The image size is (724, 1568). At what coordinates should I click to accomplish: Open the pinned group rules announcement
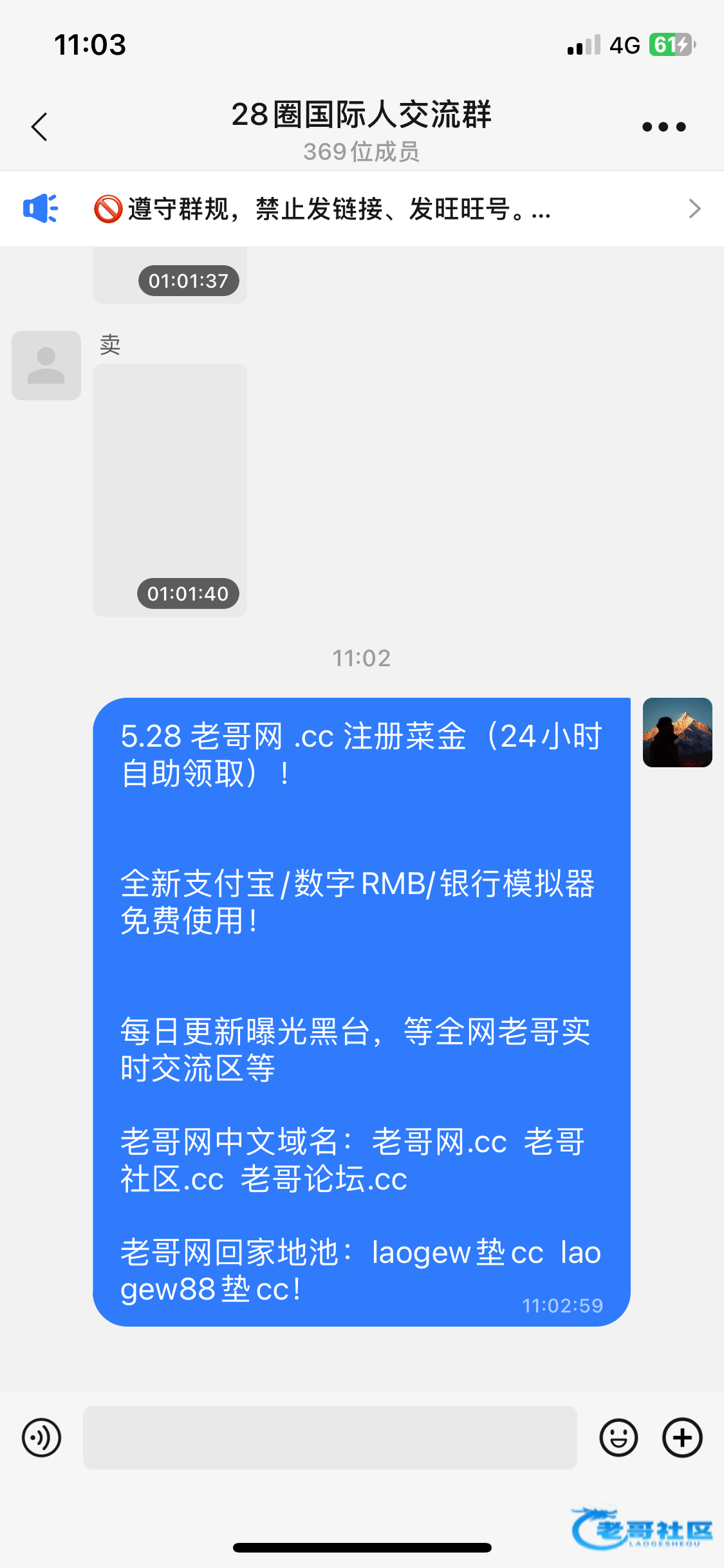point(362,209)
